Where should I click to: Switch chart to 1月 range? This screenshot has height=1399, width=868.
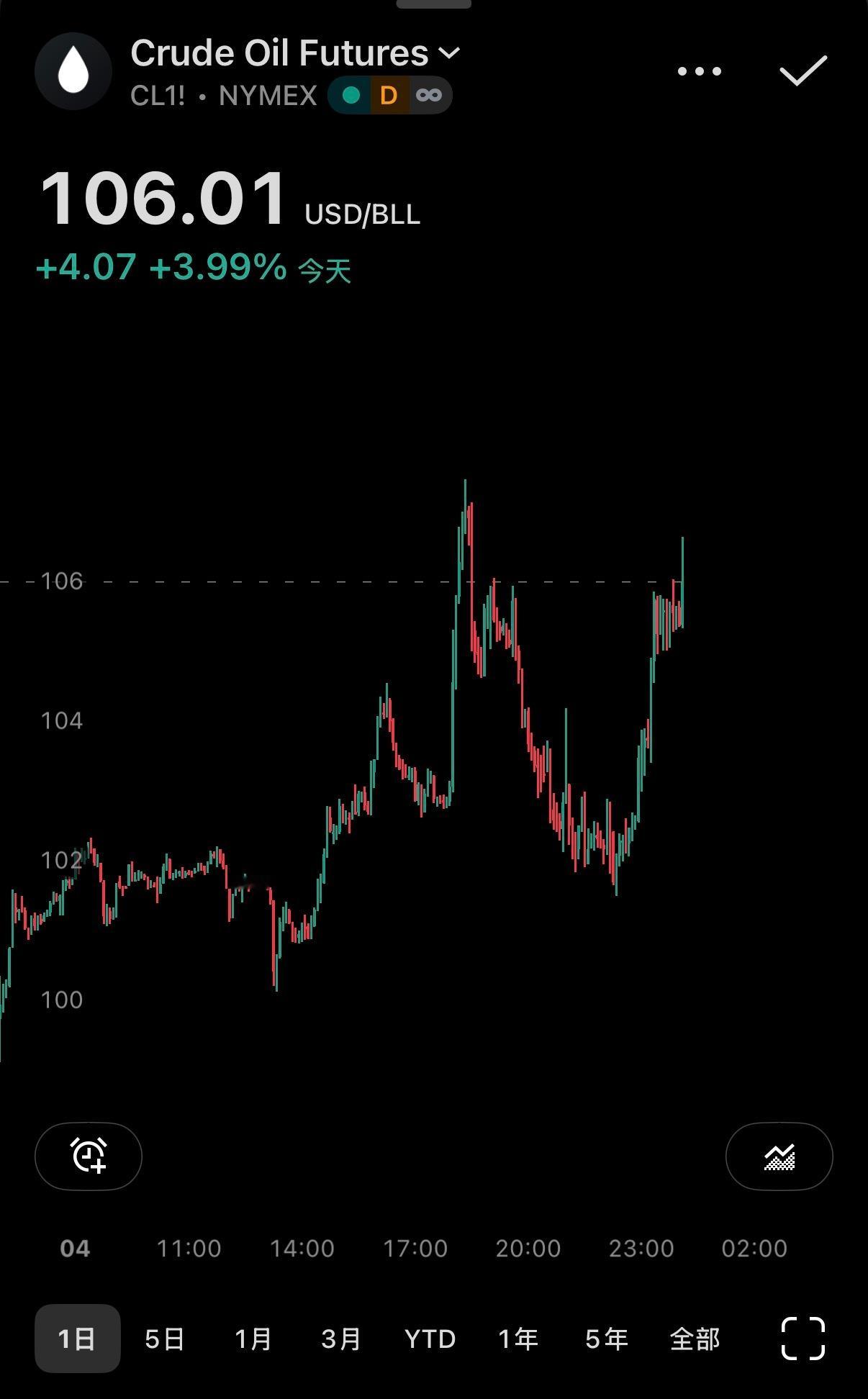[253, 1339]
